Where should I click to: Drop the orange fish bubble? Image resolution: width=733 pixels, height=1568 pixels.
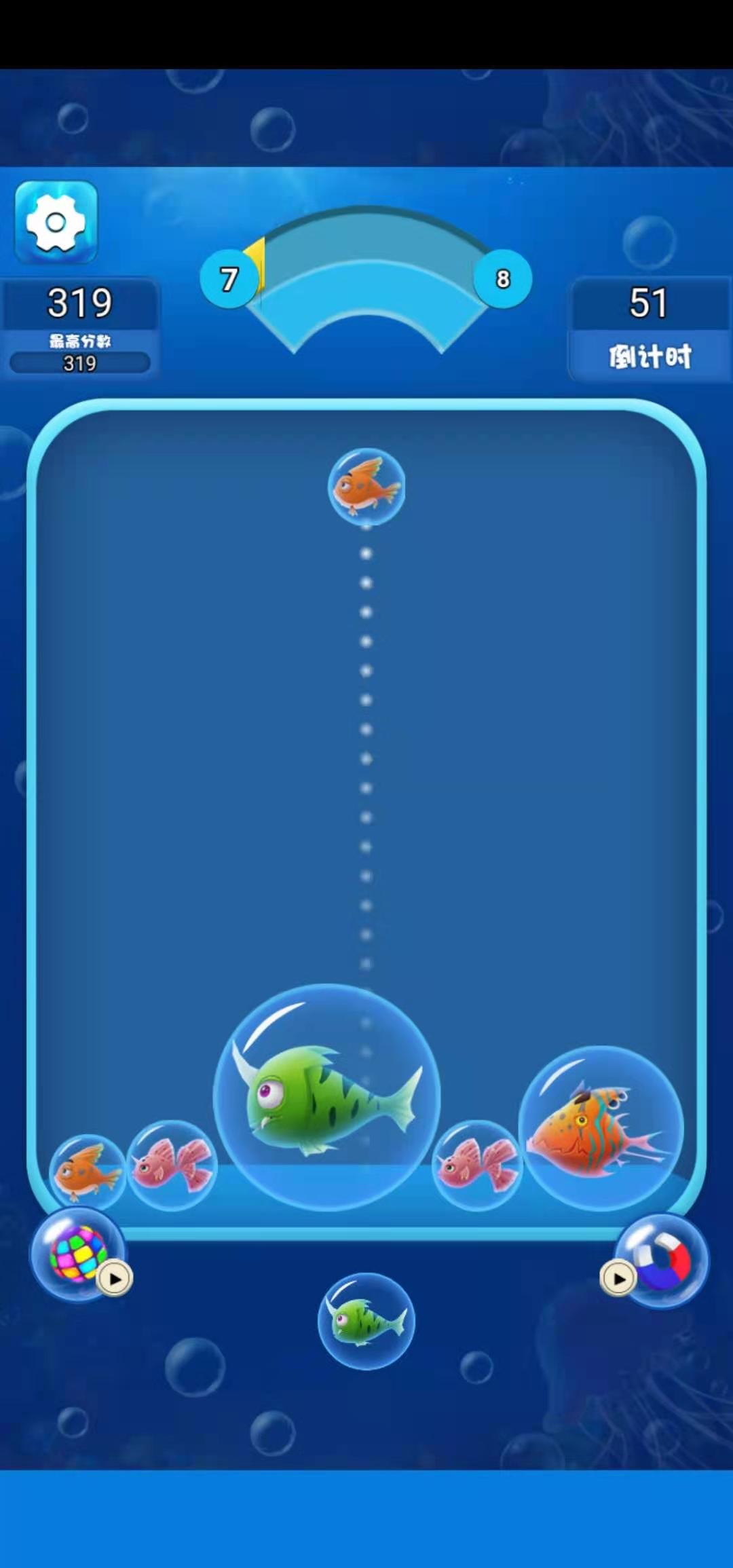tap(366, 487)
